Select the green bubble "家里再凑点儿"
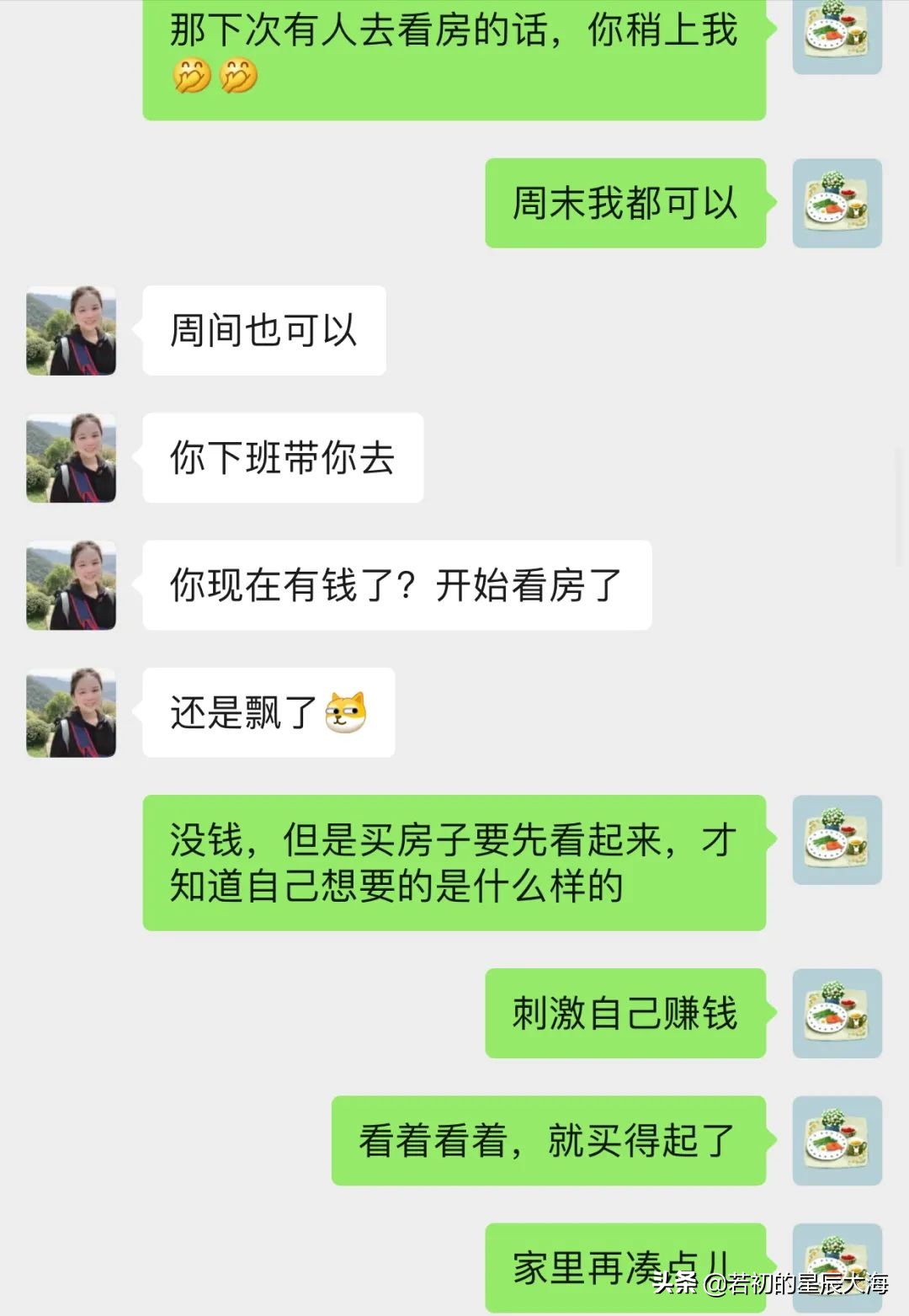The height and width of the screenshot is (1316, 909). coord(627,1269)
